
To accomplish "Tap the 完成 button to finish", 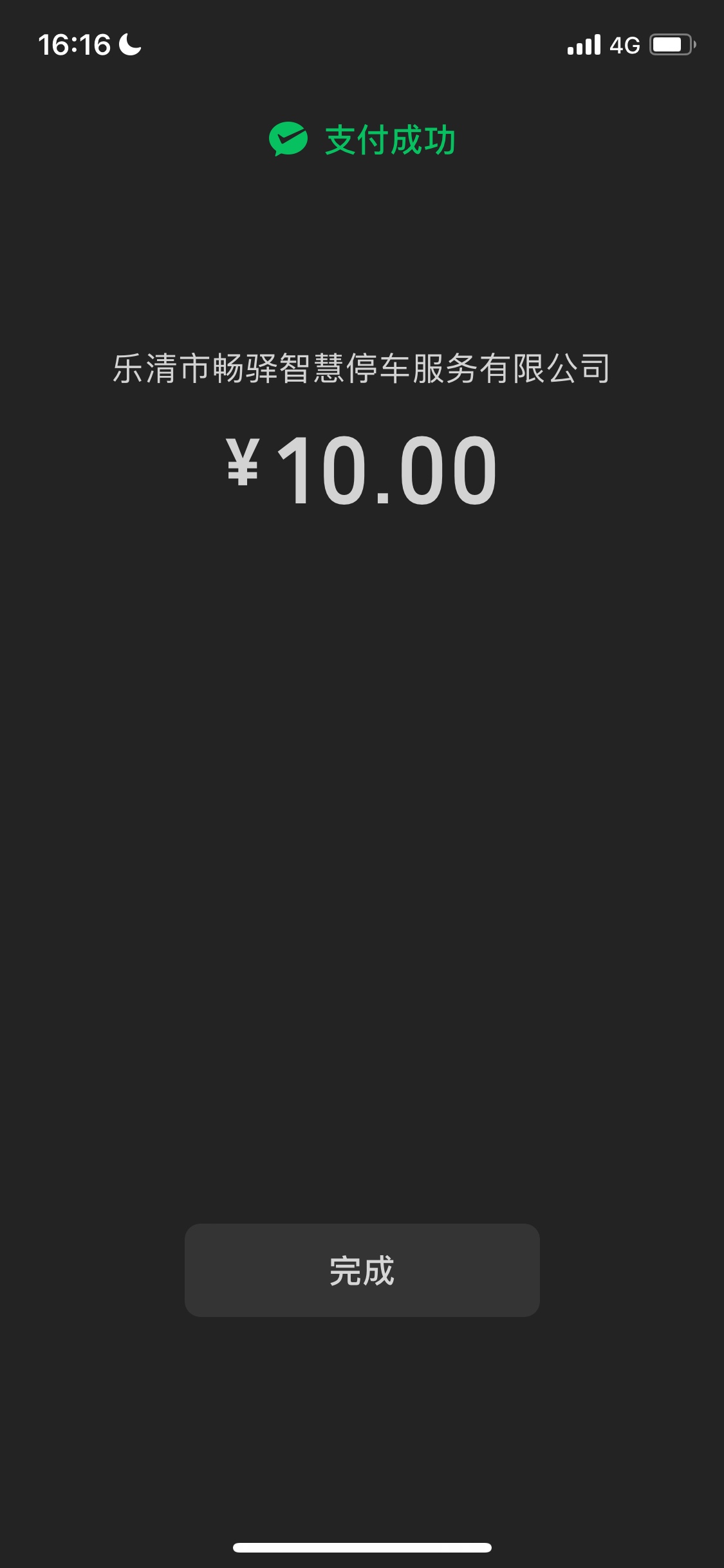I will pyautogui.click(x=362, y=1270).
